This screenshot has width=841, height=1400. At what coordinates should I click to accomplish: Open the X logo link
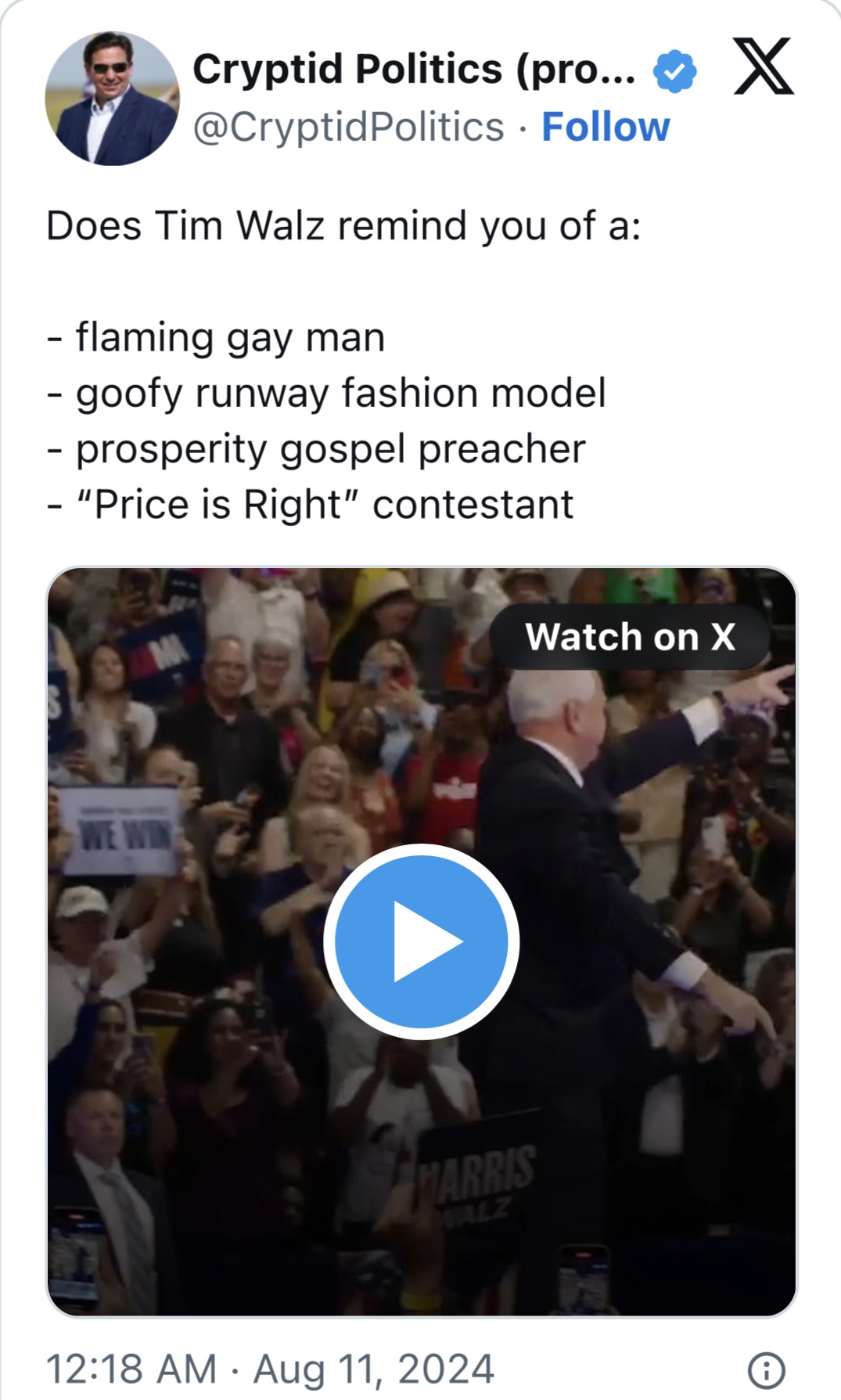(764, 66)
